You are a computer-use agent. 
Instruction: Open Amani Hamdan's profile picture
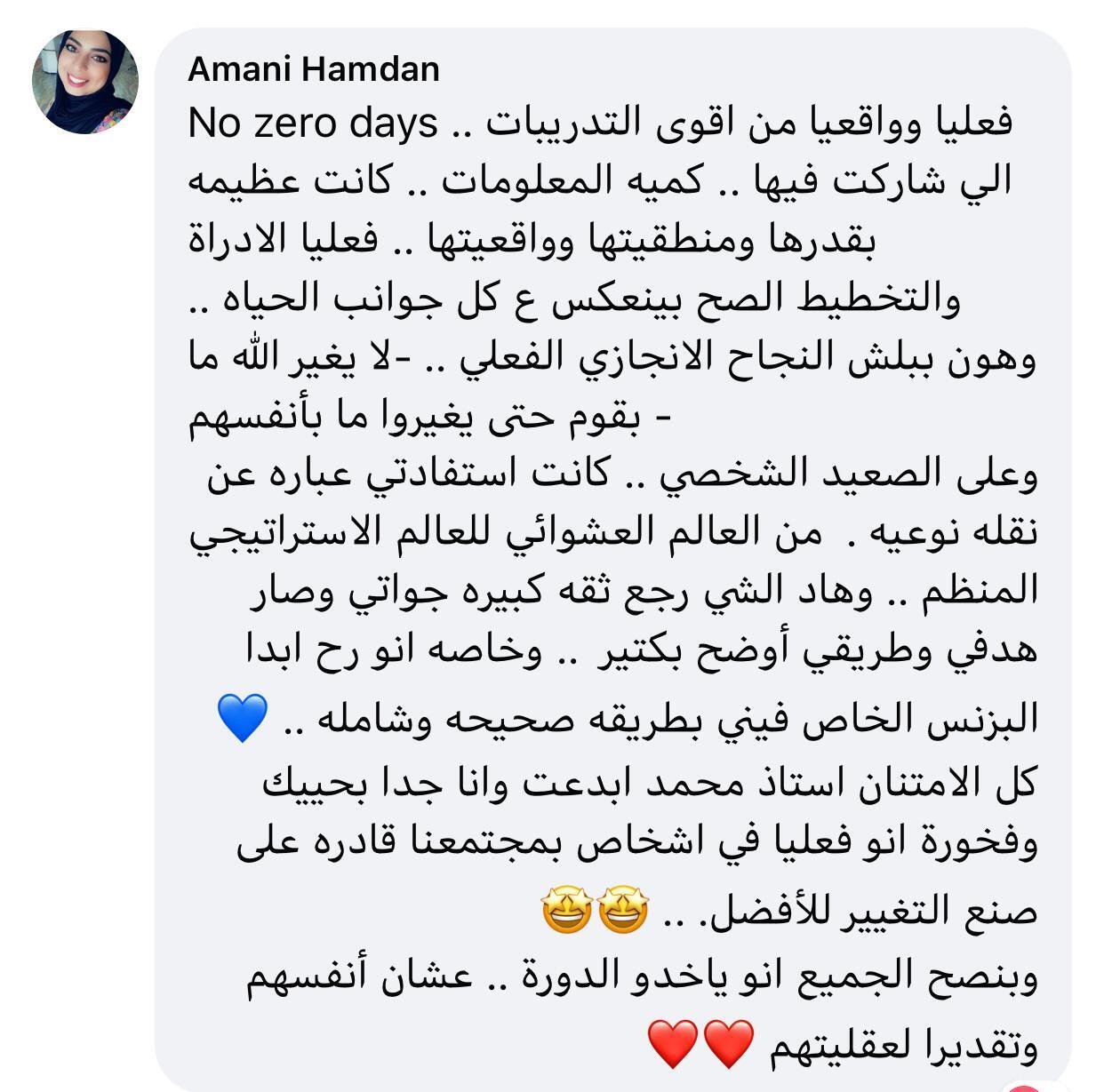click(85, 81)
